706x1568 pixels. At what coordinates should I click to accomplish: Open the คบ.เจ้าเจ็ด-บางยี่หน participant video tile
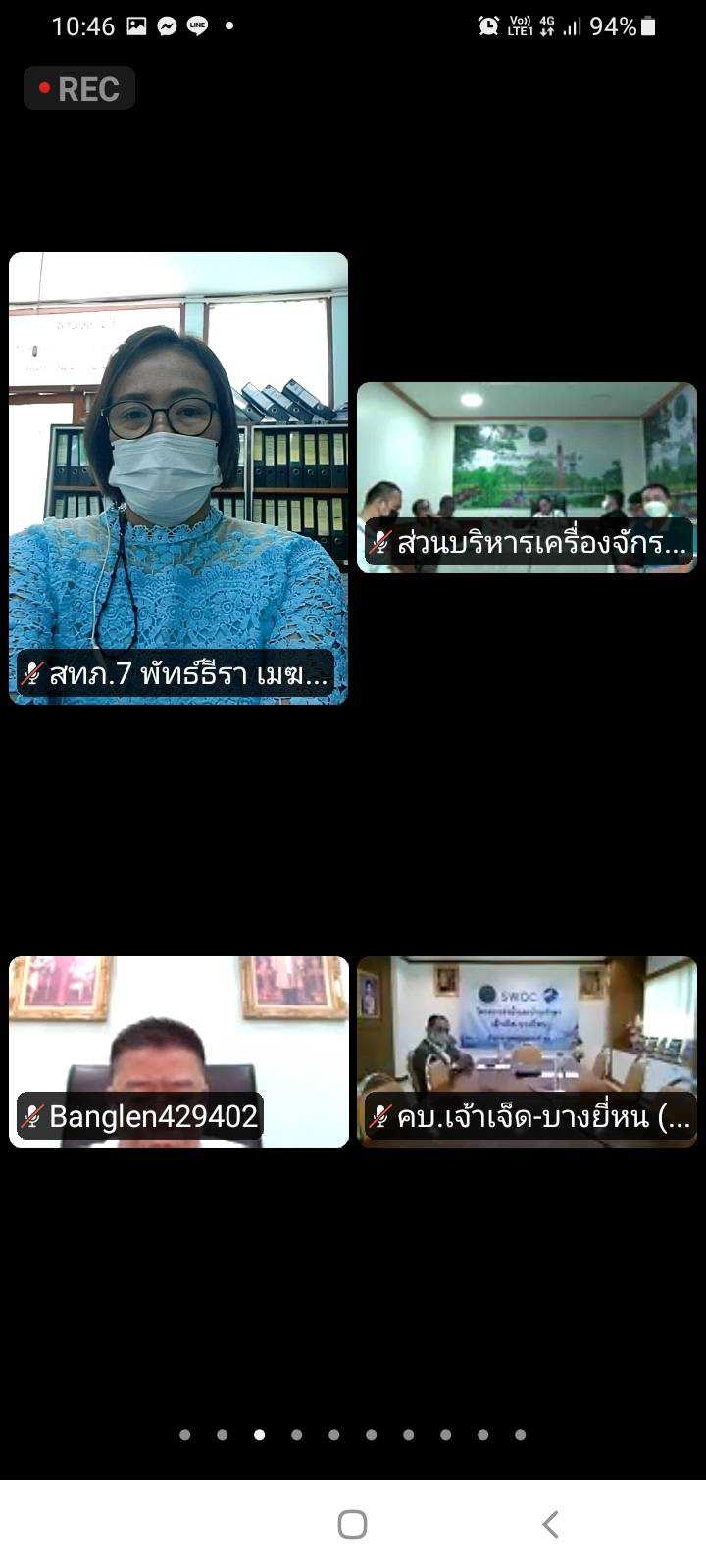coord(527,1052)
